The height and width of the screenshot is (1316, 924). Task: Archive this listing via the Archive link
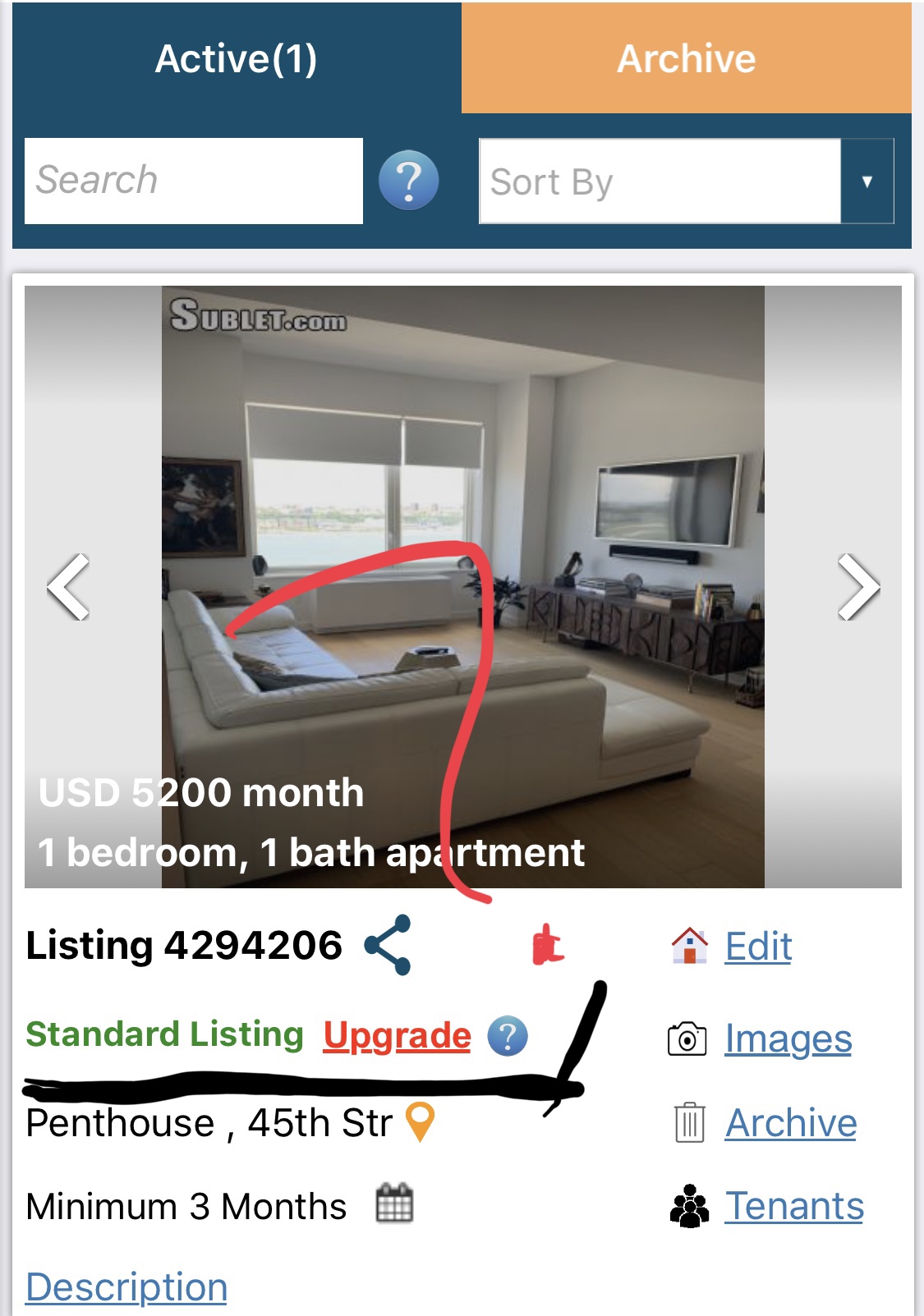click(790, 1123)
